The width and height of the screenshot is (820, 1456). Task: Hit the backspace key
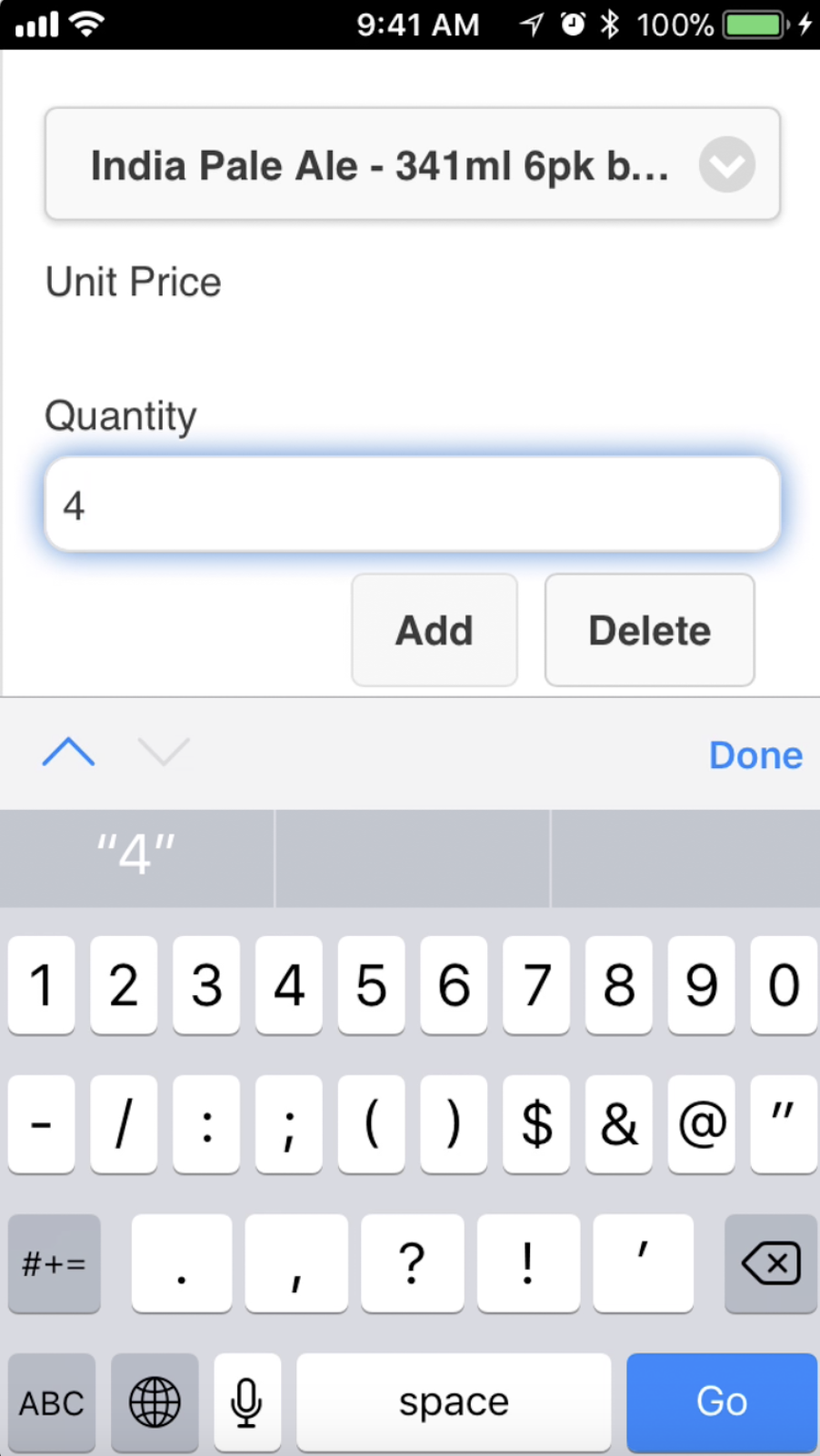point(770,1263)
